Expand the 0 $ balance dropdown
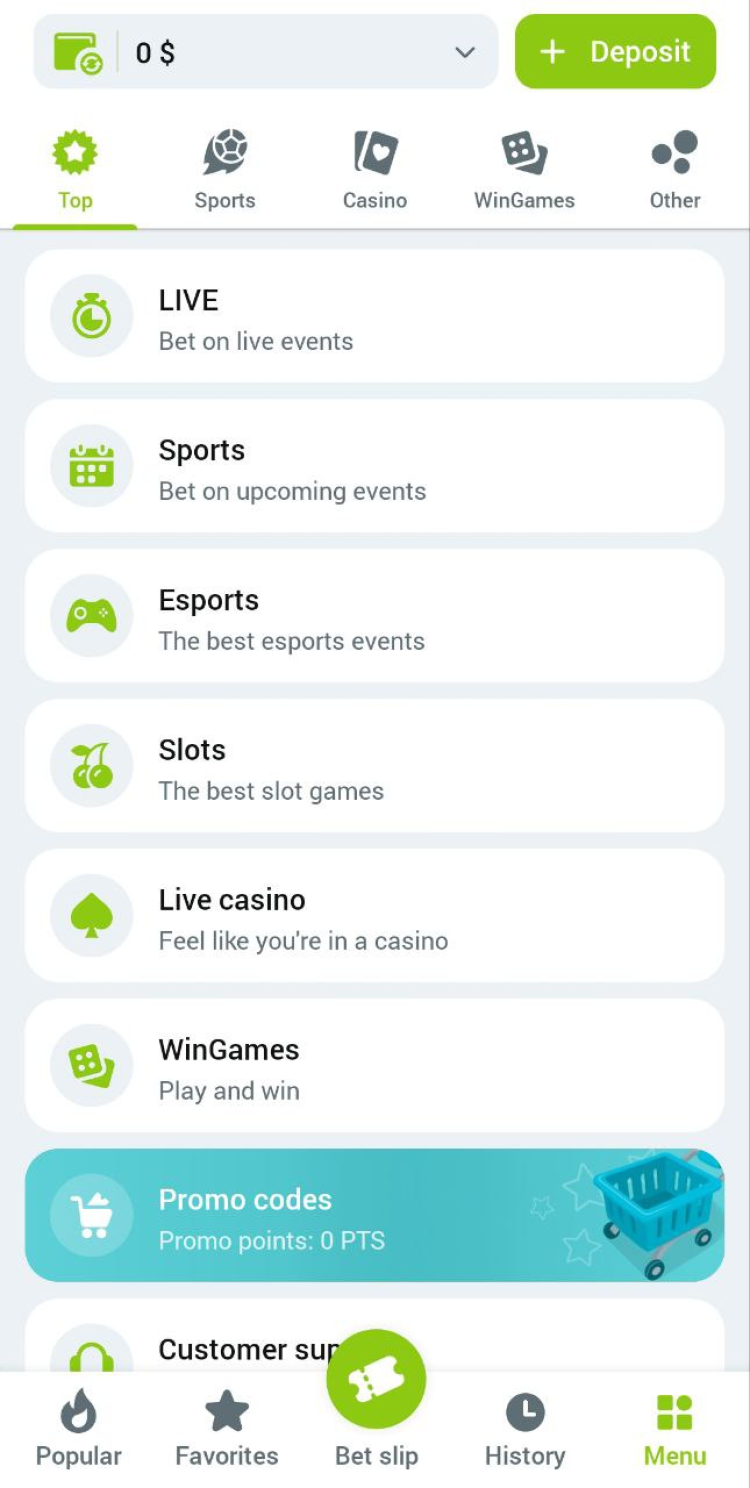The height and width of the screenshot is (1488, 750). pyautogui.click(x=464, y=52)
